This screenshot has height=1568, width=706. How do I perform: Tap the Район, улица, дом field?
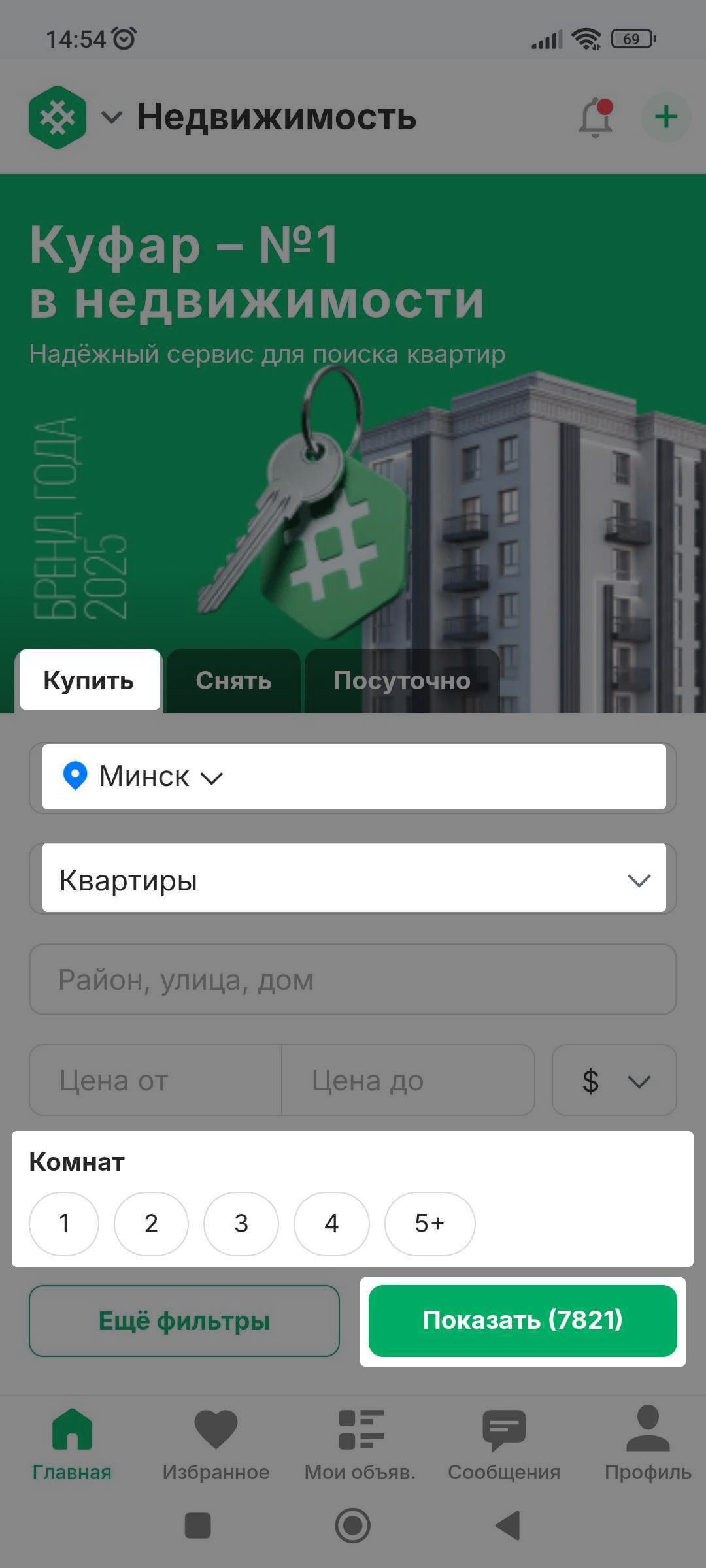353,979
